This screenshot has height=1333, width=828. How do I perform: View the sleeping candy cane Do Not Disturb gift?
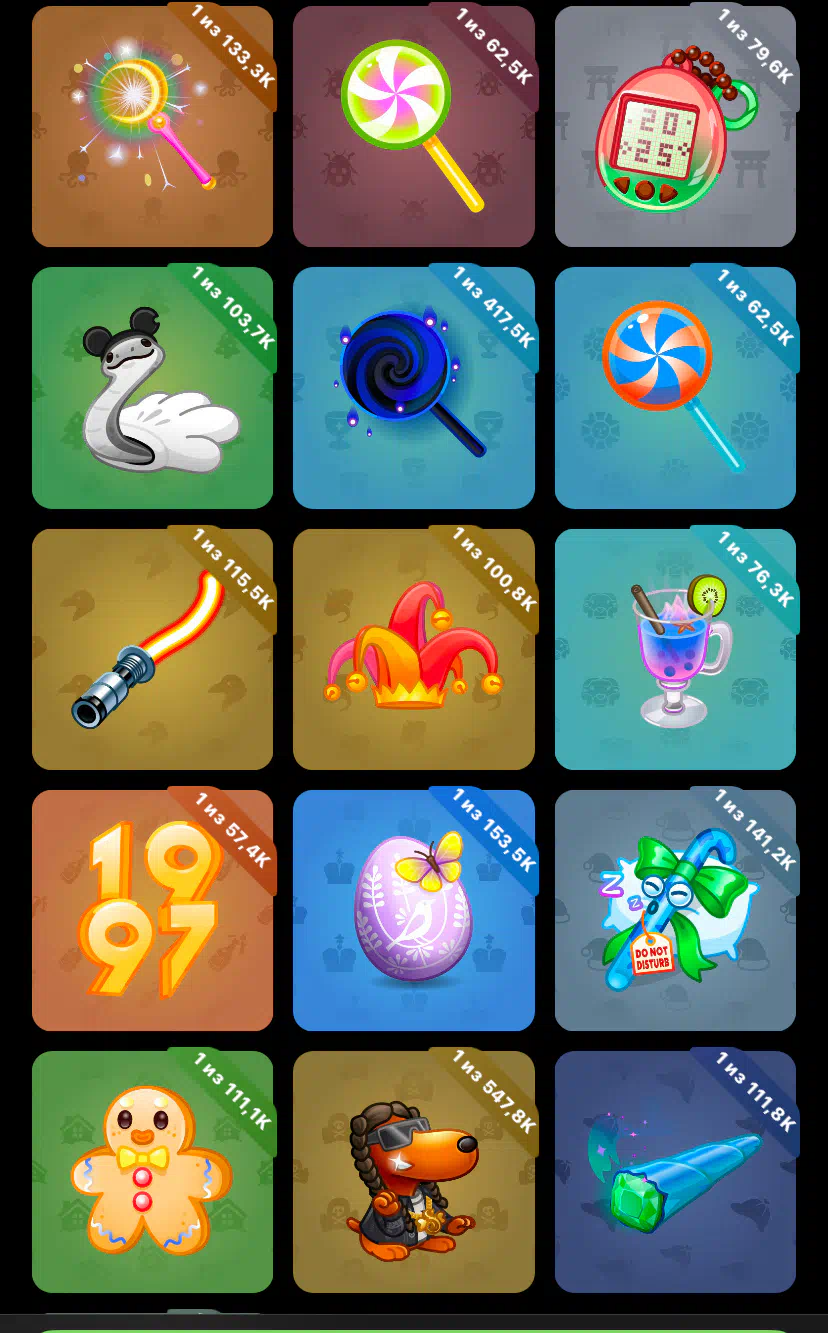tap(675, 910)
